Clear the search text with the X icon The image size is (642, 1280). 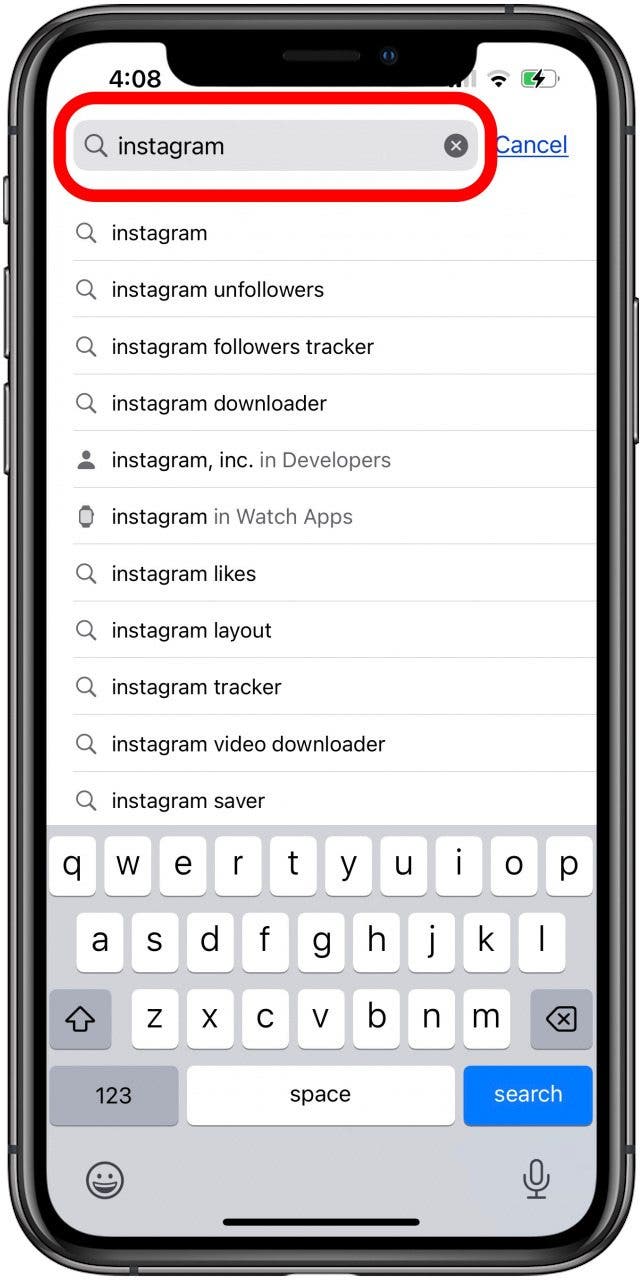point(455,146)
